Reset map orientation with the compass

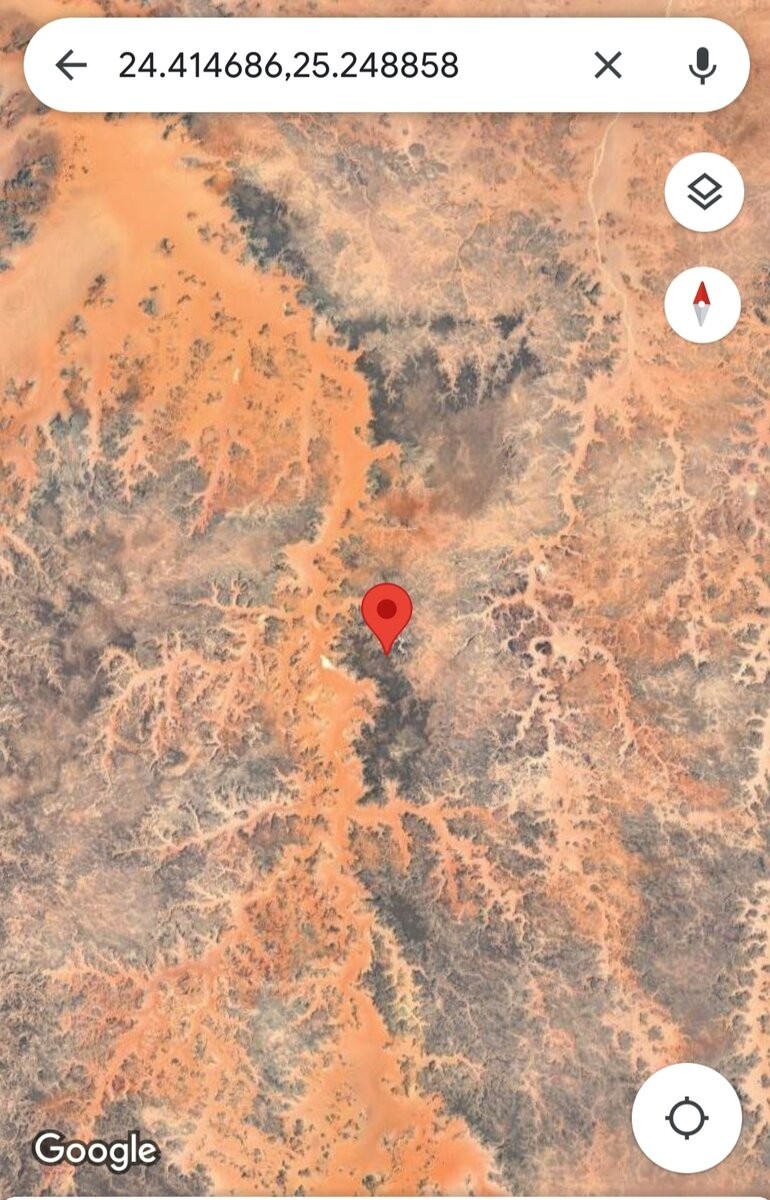pyautogui.click(x=702, y=304)
